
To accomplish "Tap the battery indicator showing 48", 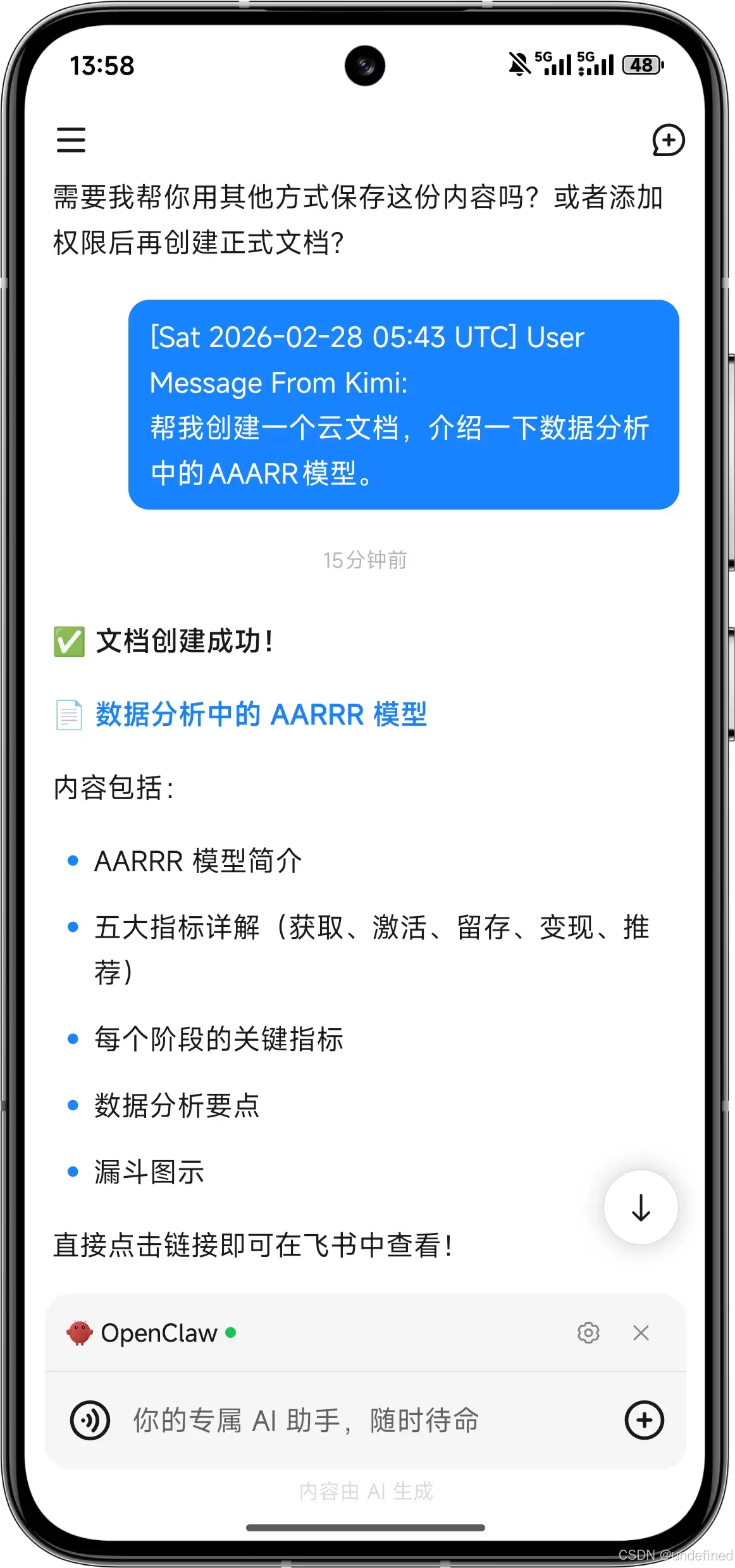I will 640,64.
